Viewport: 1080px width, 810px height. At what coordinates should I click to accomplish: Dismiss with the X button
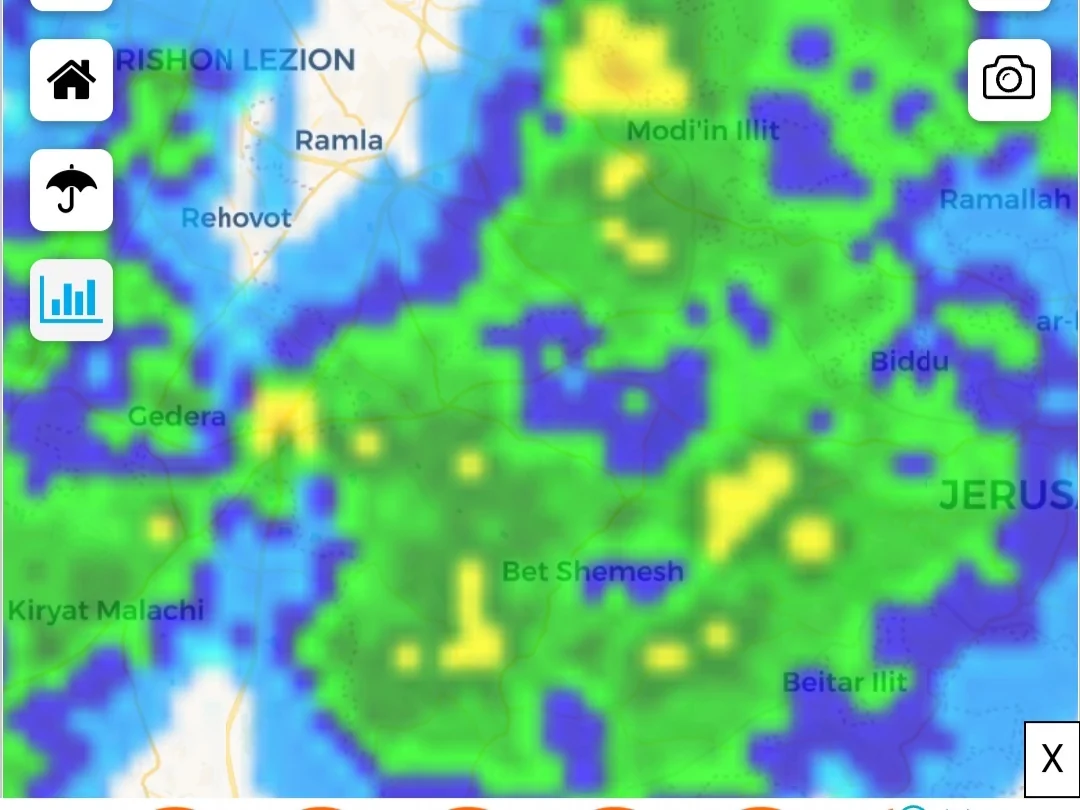tap(1052, 759)
